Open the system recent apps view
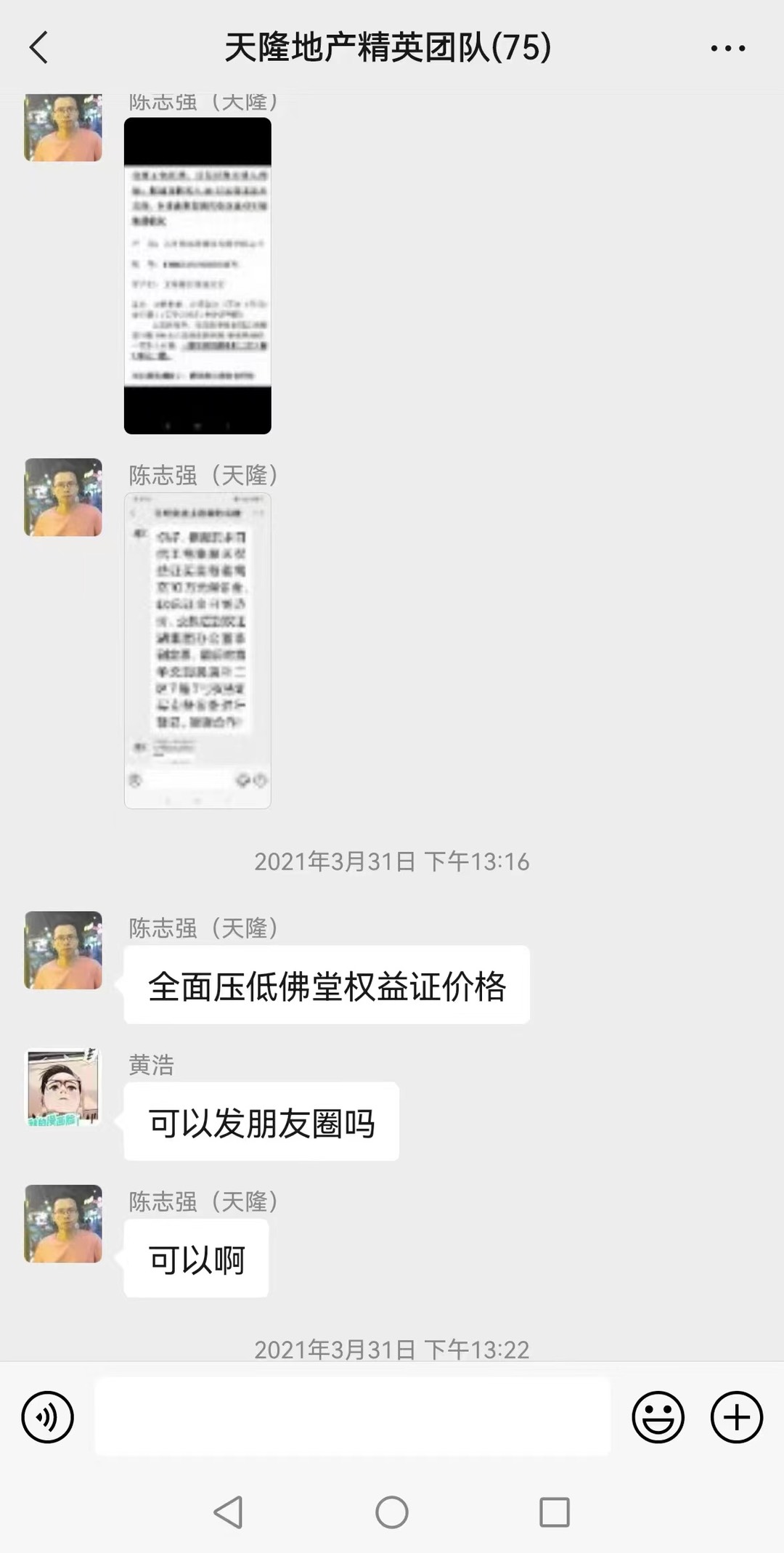This screenshot has width=784, height=1553. click(555, 1513)
